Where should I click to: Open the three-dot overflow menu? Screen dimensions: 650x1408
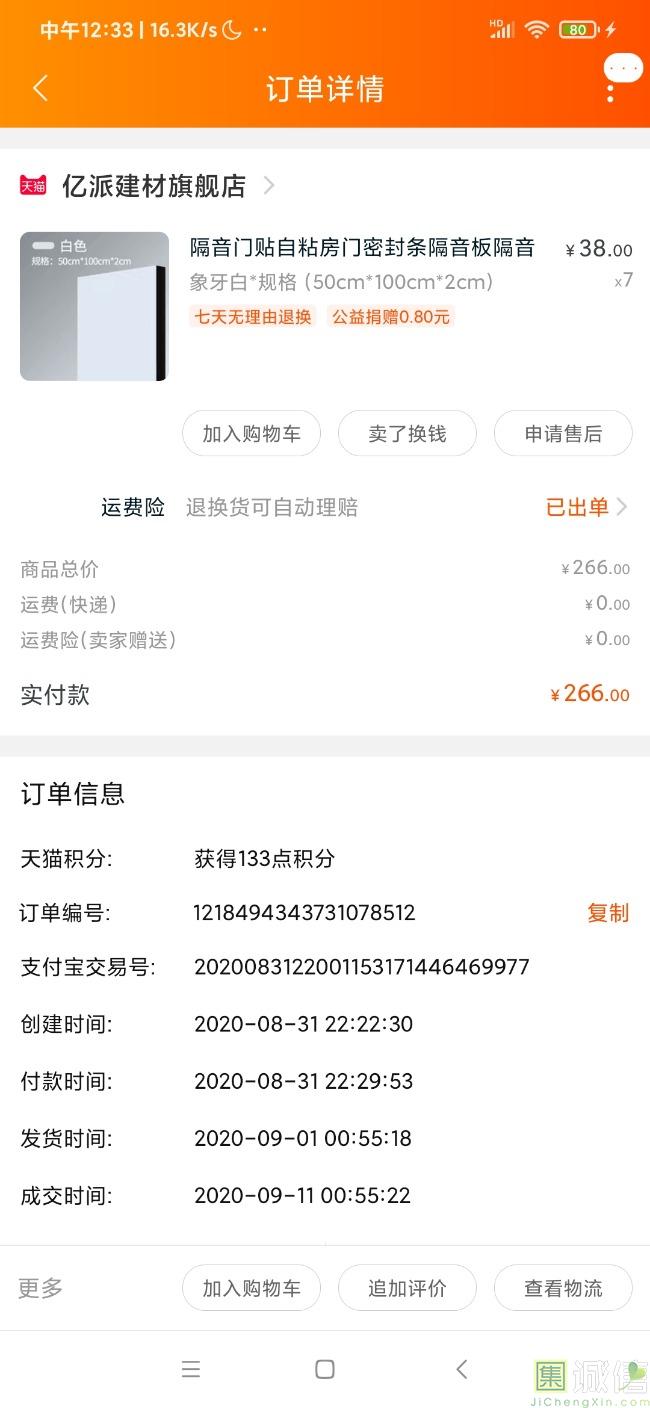pos(611,88)
